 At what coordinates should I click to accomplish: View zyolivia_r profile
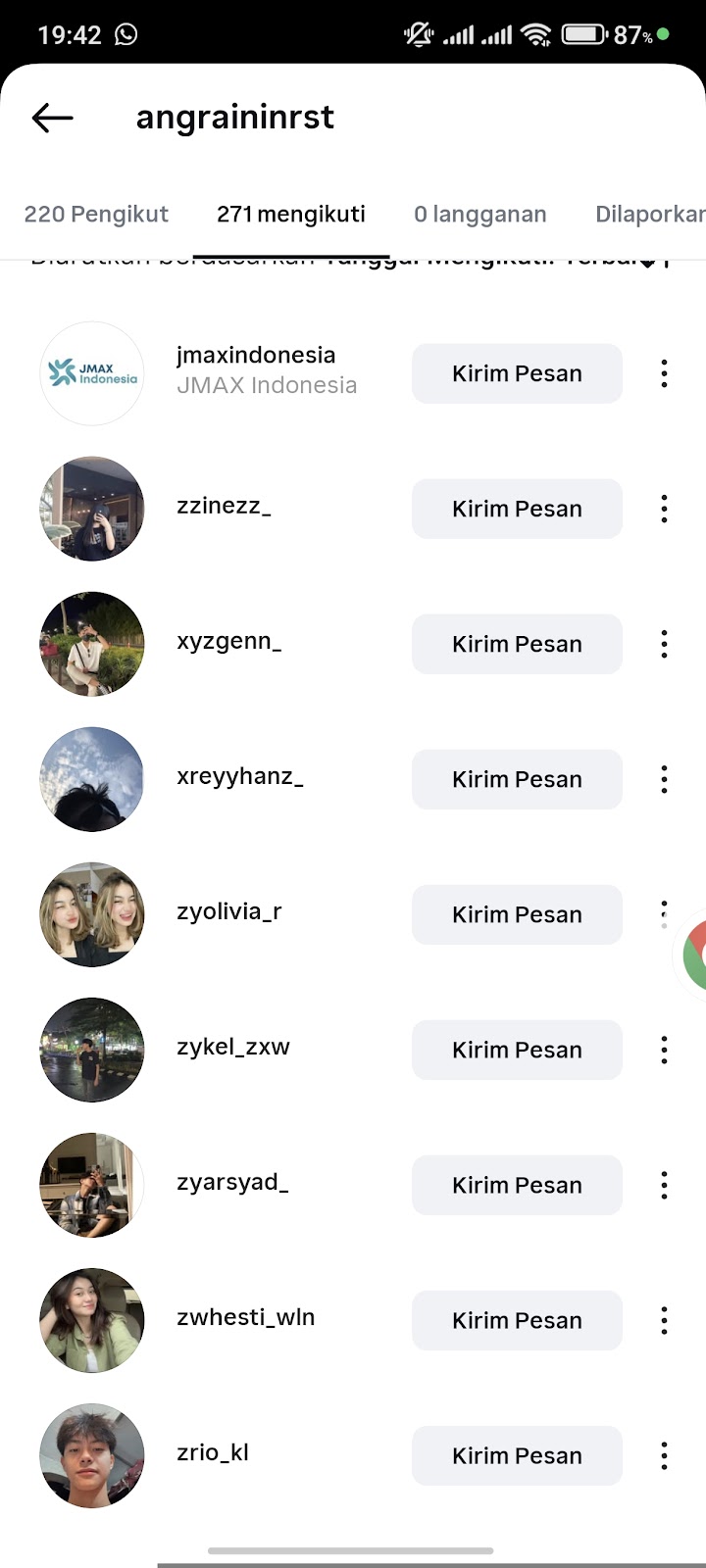(228, 912)
